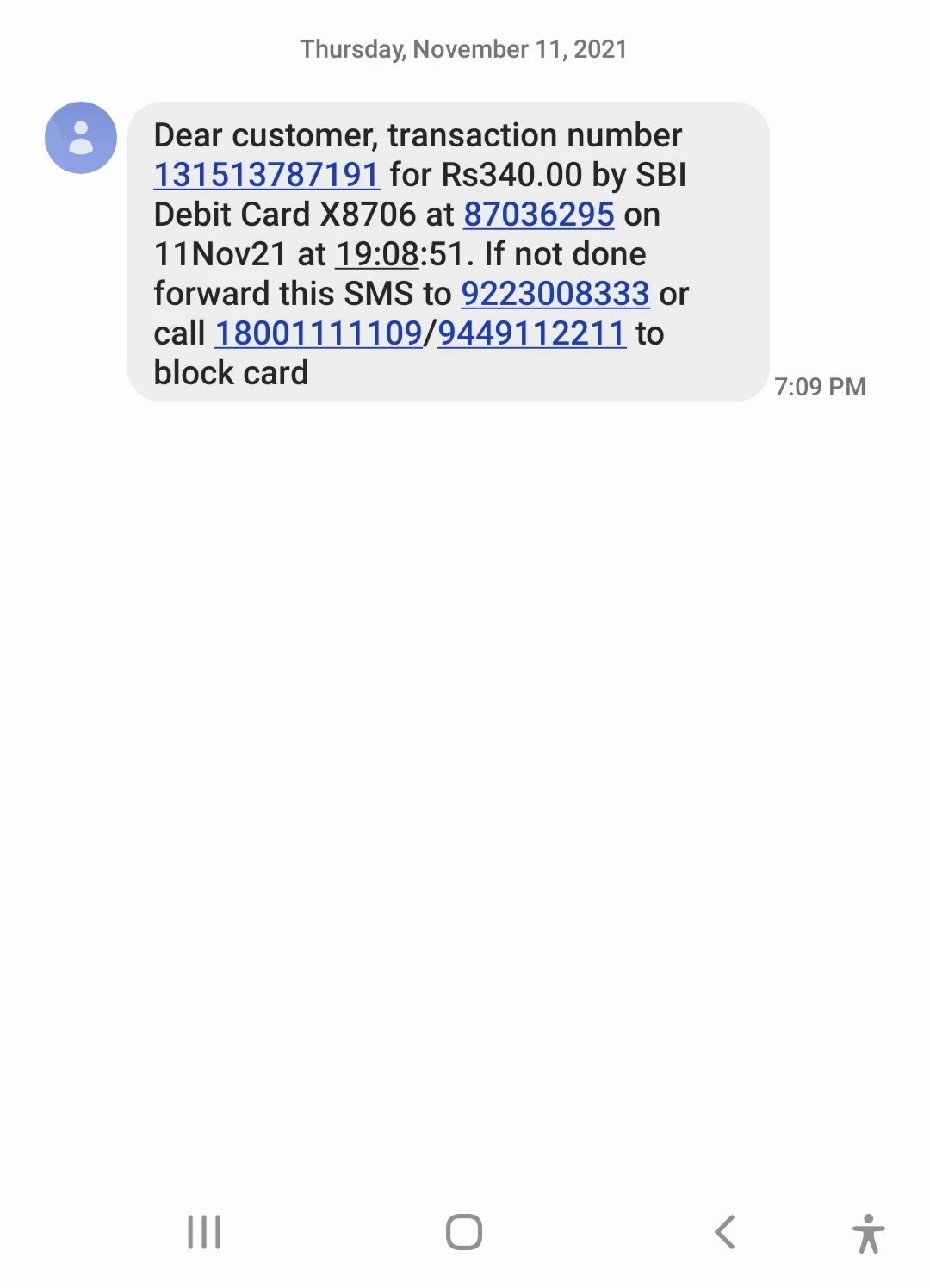
Task: Open the SMS forwarding number 9223008333
Action: tap(555, 294)
